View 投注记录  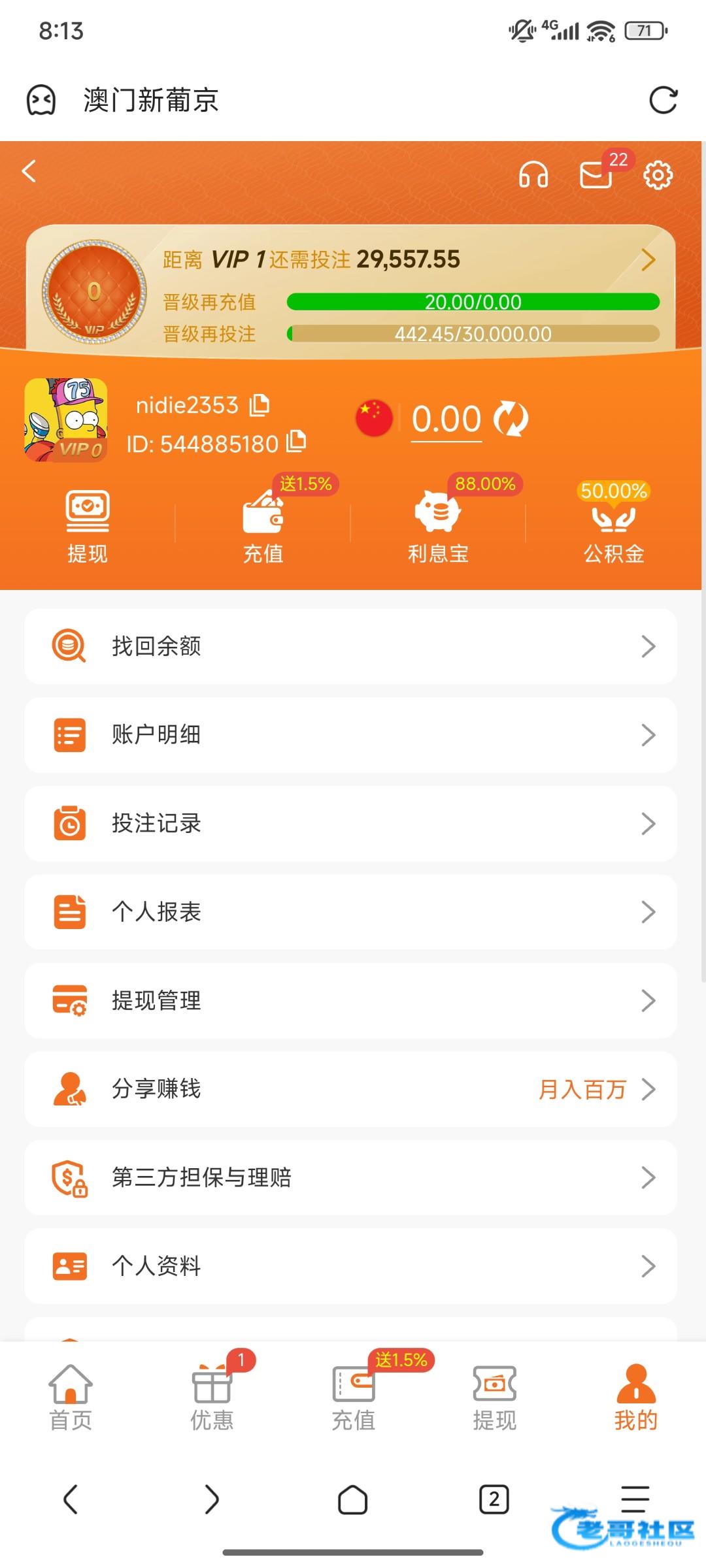point(350,823)
